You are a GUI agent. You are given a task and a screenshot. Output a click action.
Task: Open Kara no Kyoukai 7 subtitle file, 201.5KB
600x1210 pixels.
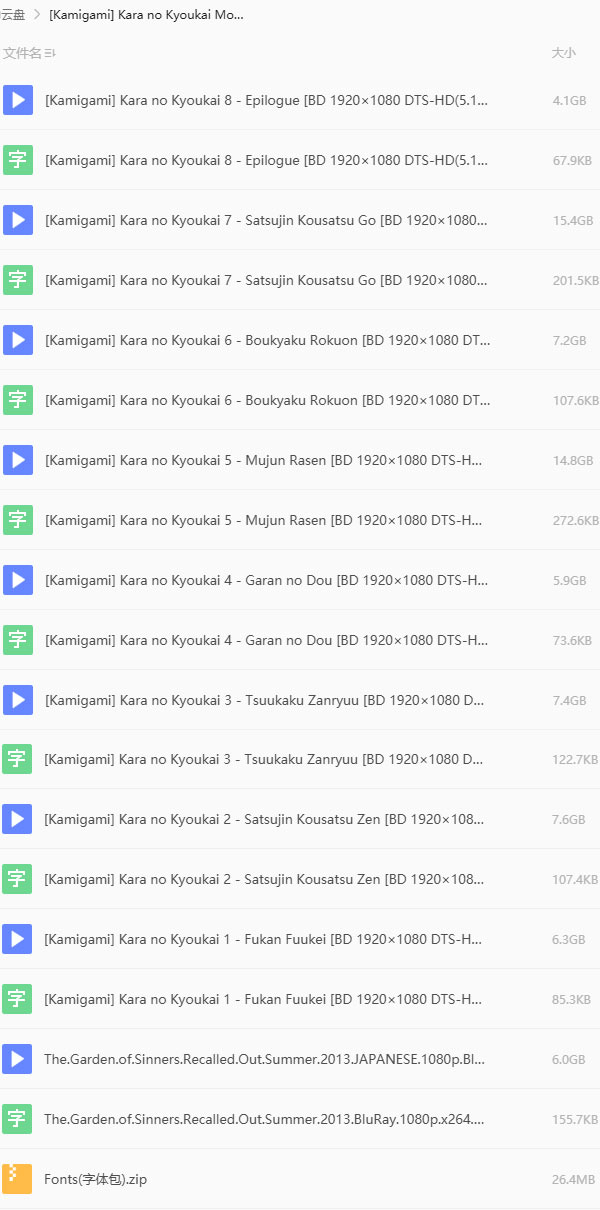(266, 280)
